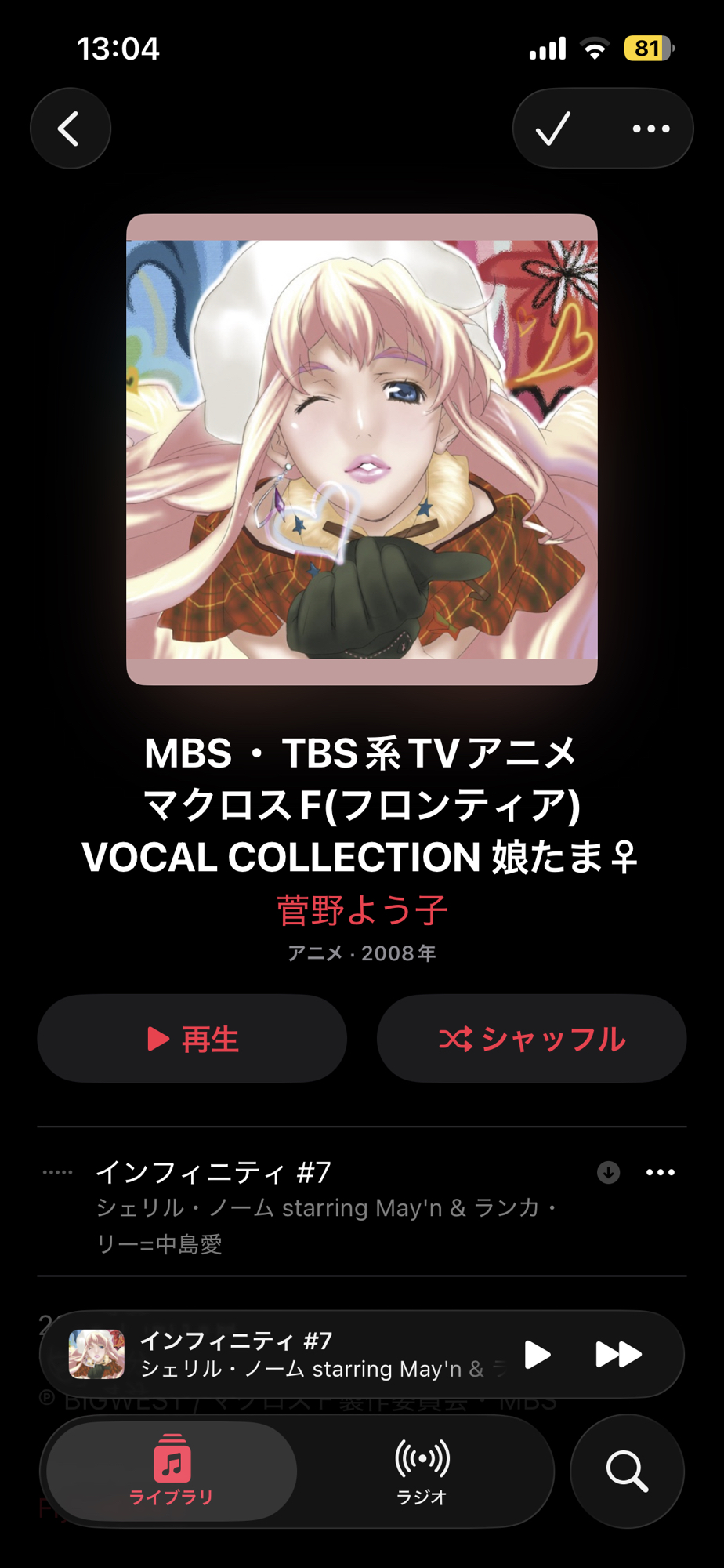The height and width of the screenshot is (1568, 724).
Task: Switch to the ライブラリ tab
Action: pos(172,1471)
